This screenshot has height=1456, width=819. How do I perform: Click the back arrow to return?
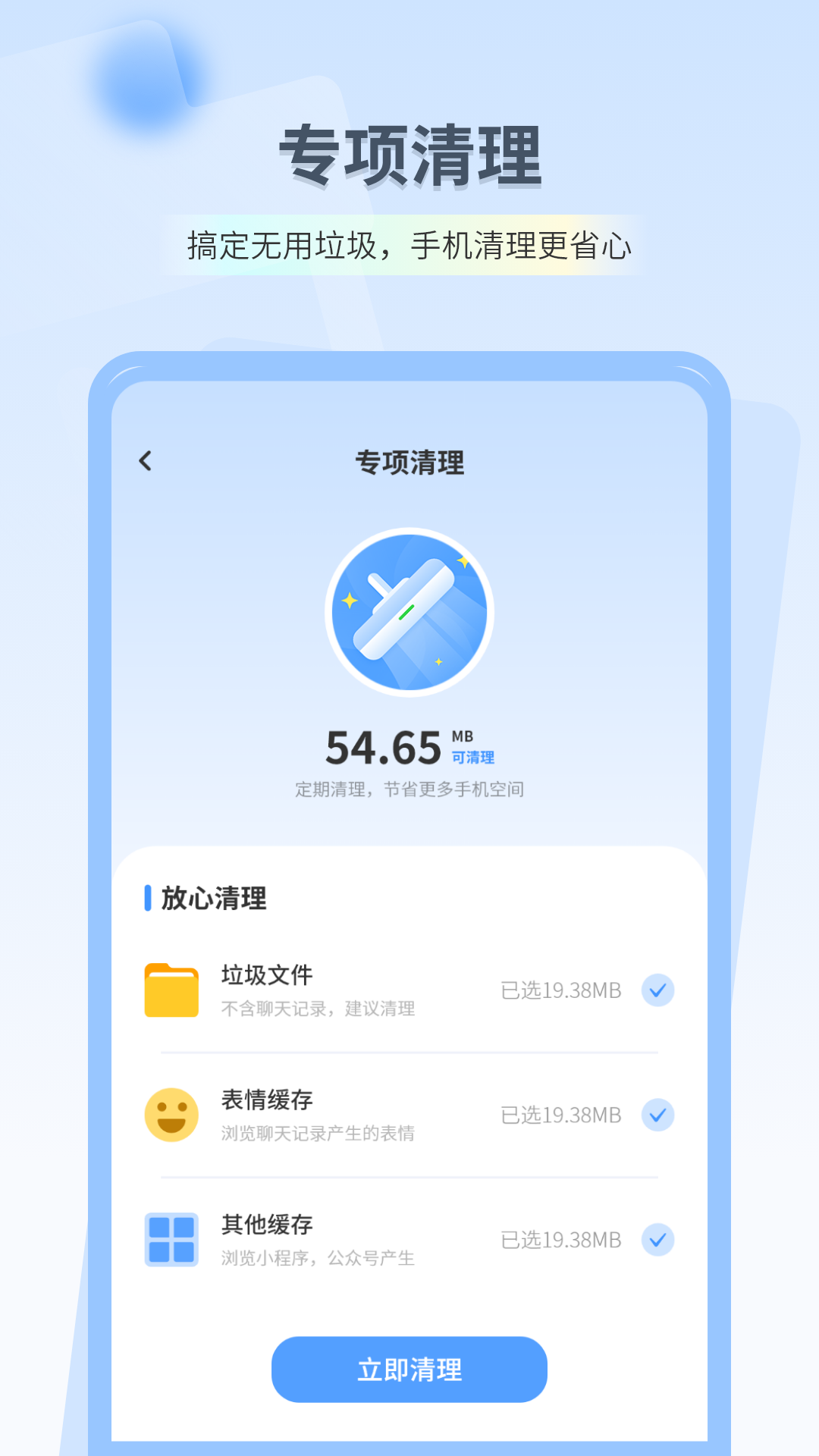[143, 460]
